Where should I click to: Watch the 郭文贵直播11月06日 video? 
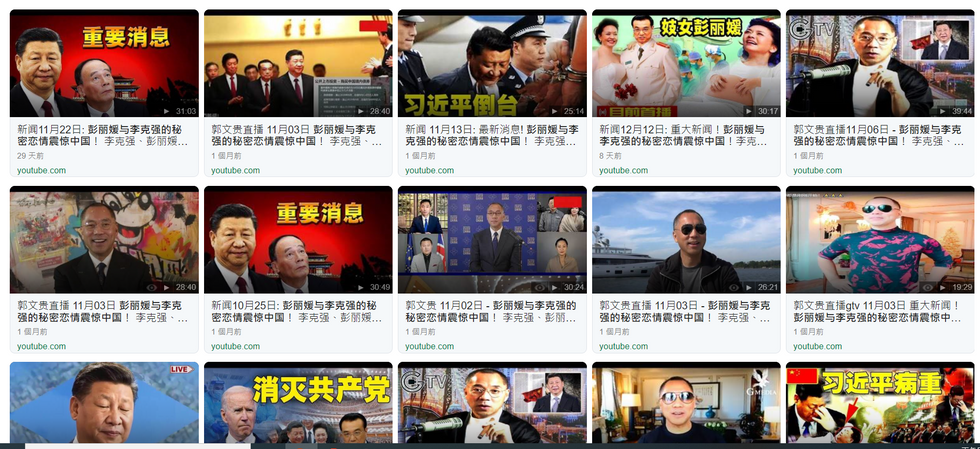880,65
